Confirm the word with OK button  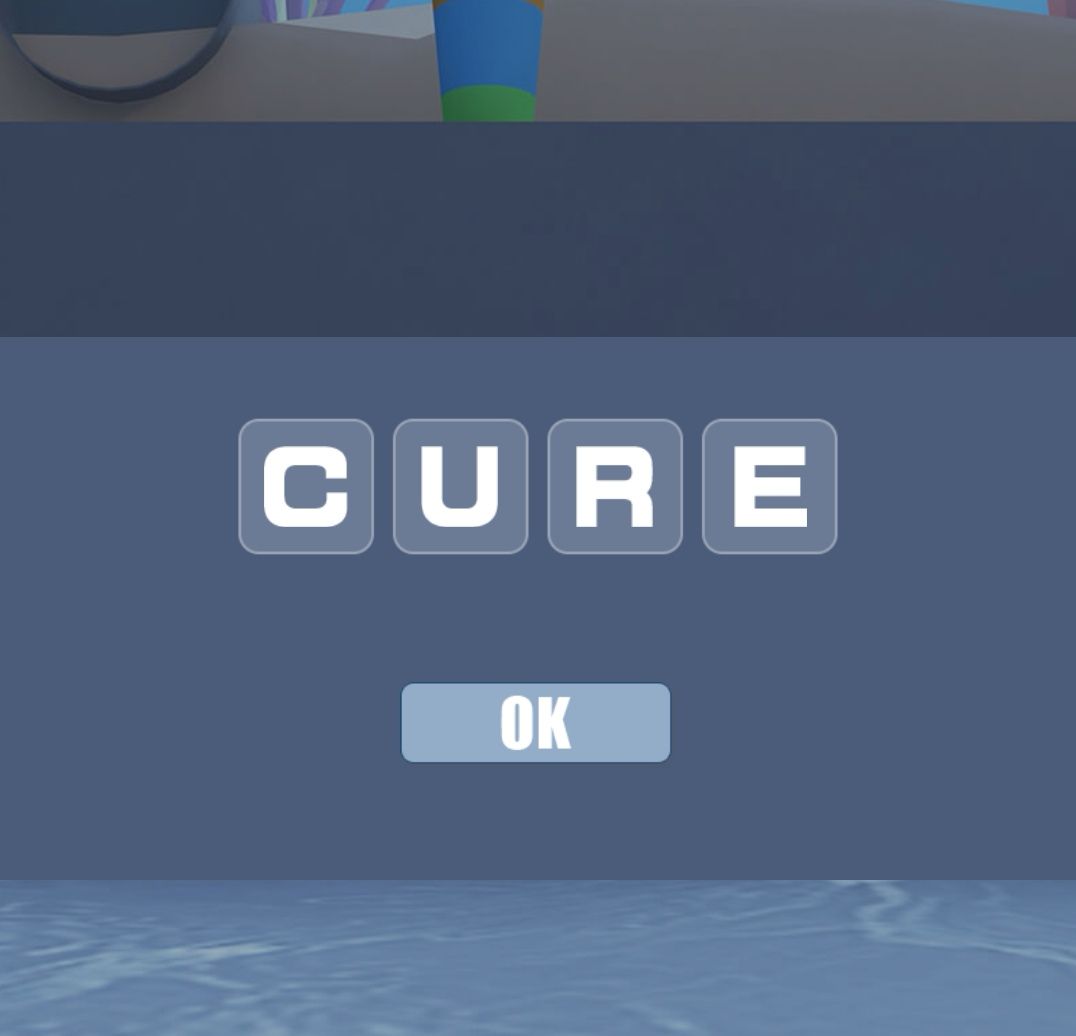[535, 723]
